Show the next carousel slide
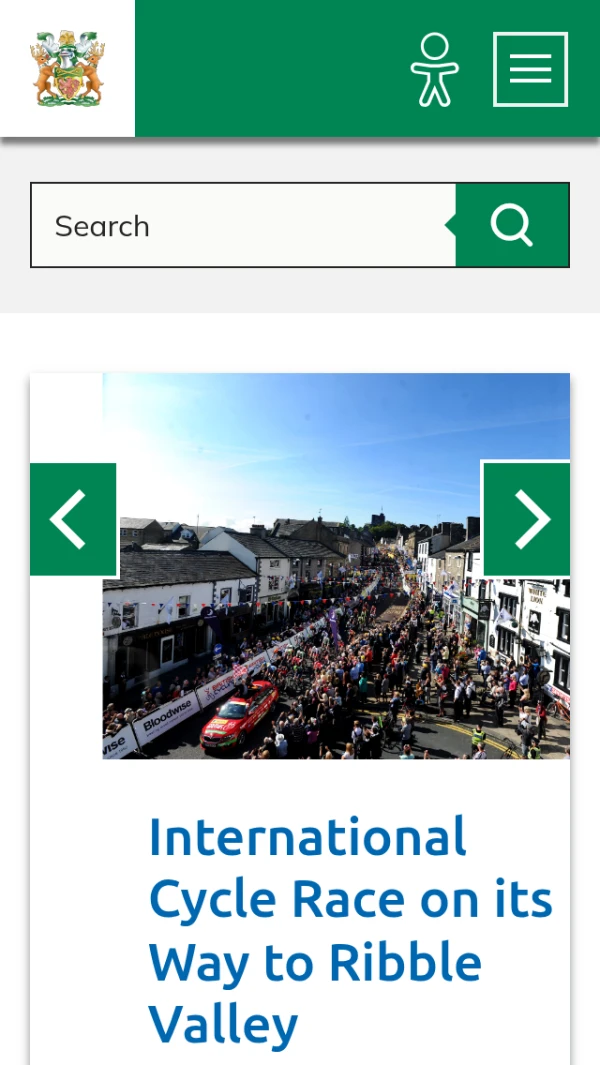 click(526, 520)
